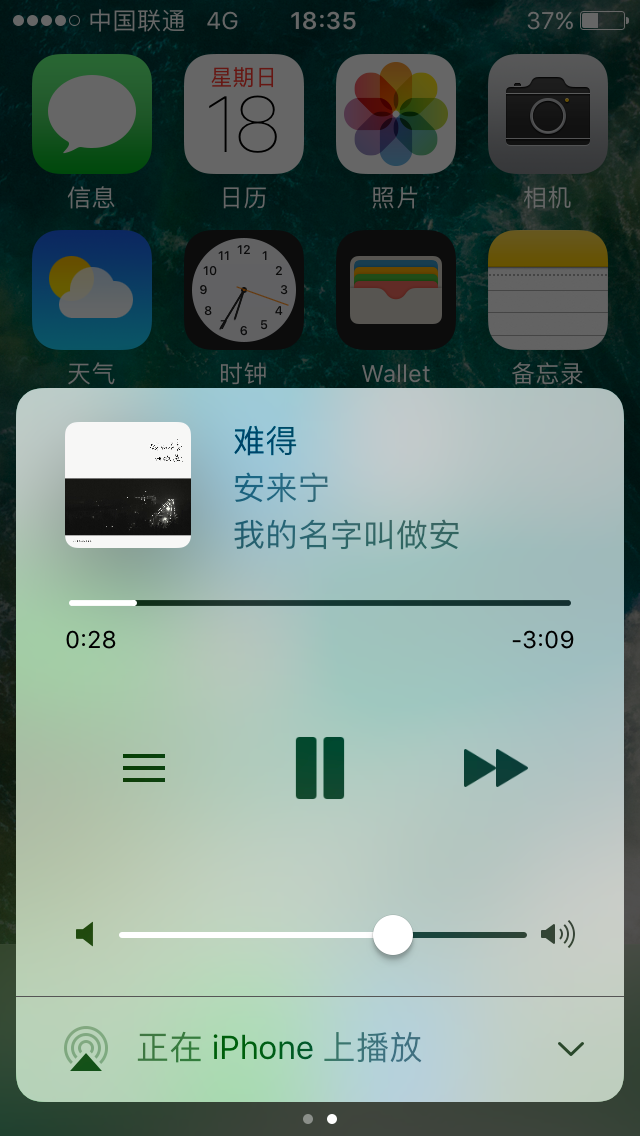The width and height of the screenshot is (640, 1136).
Task: Open the 时钟 clock app
Action: click(244, 290)
